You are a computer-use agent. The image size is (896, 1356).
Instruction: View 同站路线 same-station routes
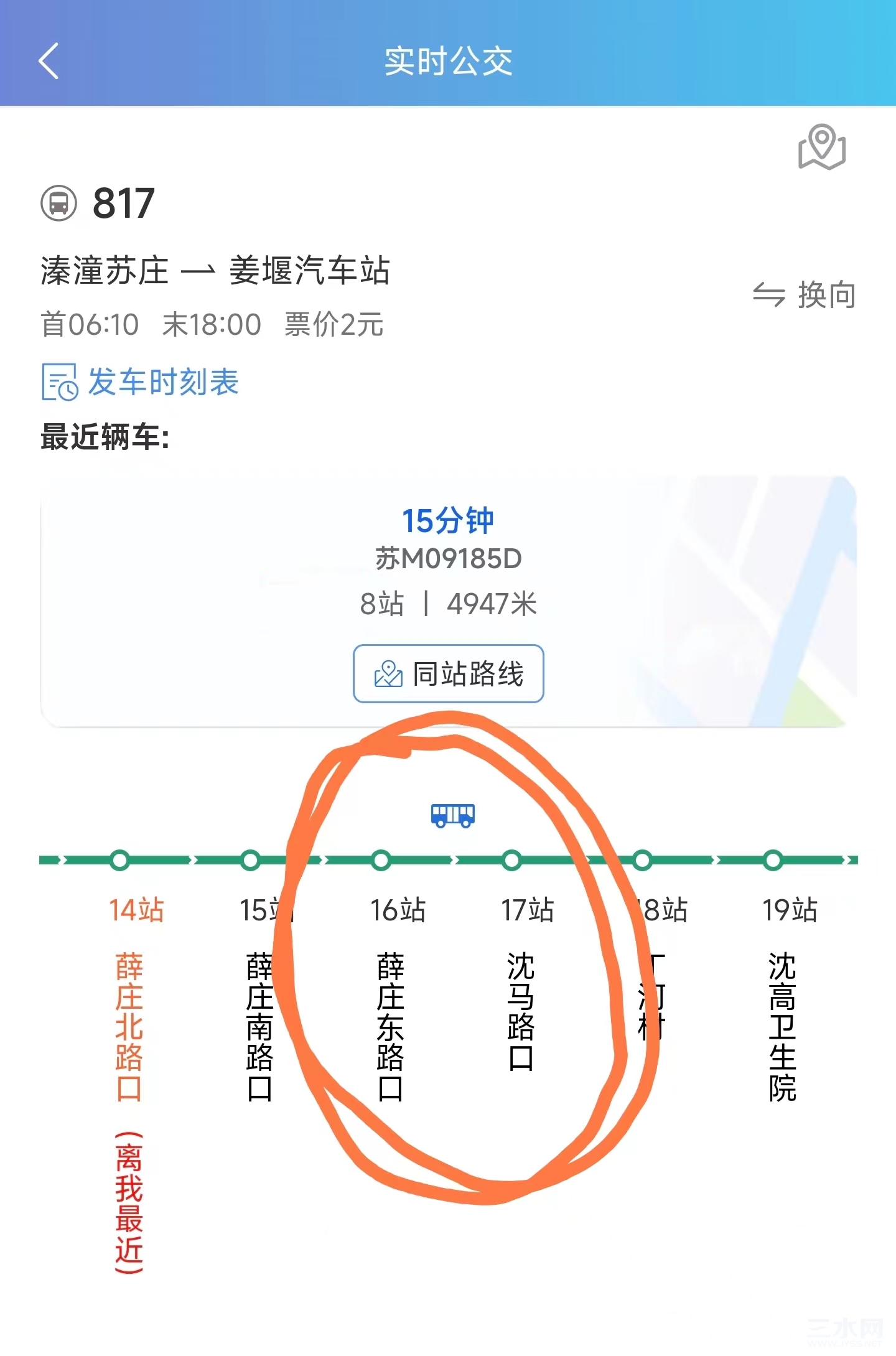(448, 673)
